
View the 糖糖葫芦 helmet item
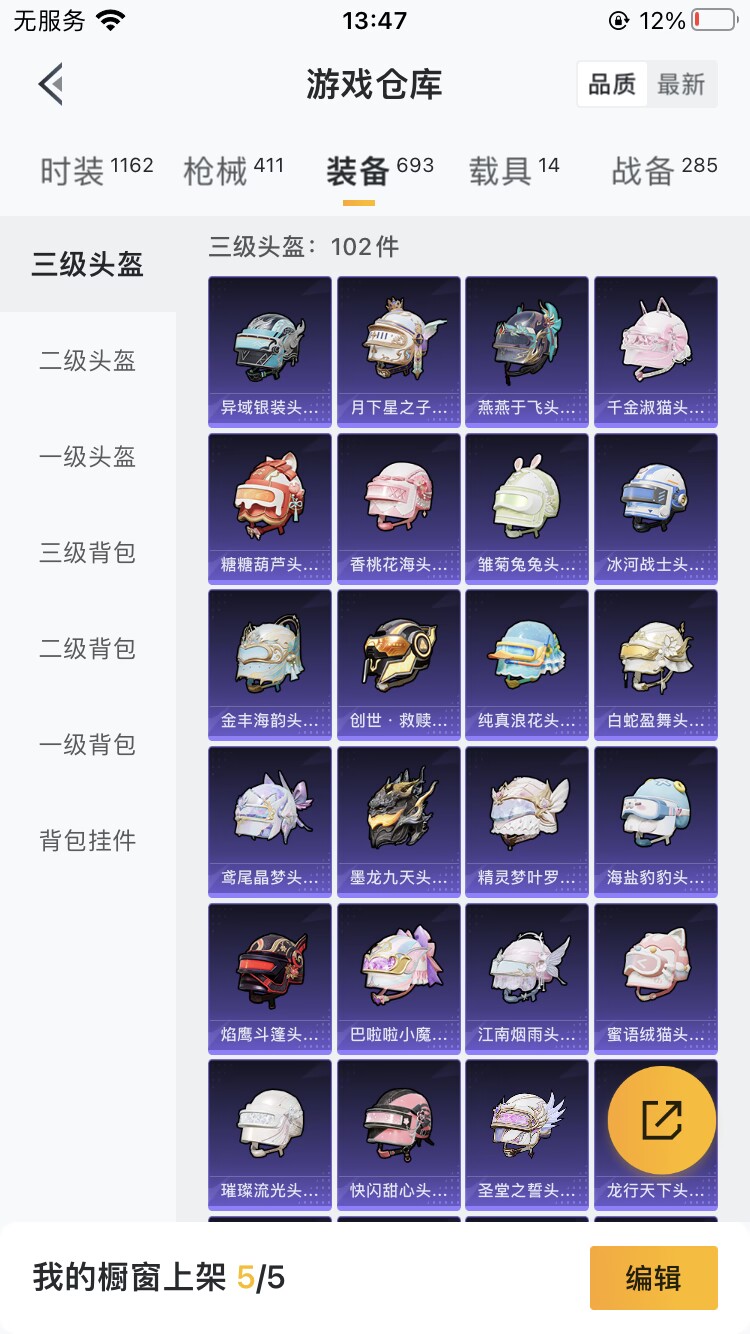(x=270, y=508)
